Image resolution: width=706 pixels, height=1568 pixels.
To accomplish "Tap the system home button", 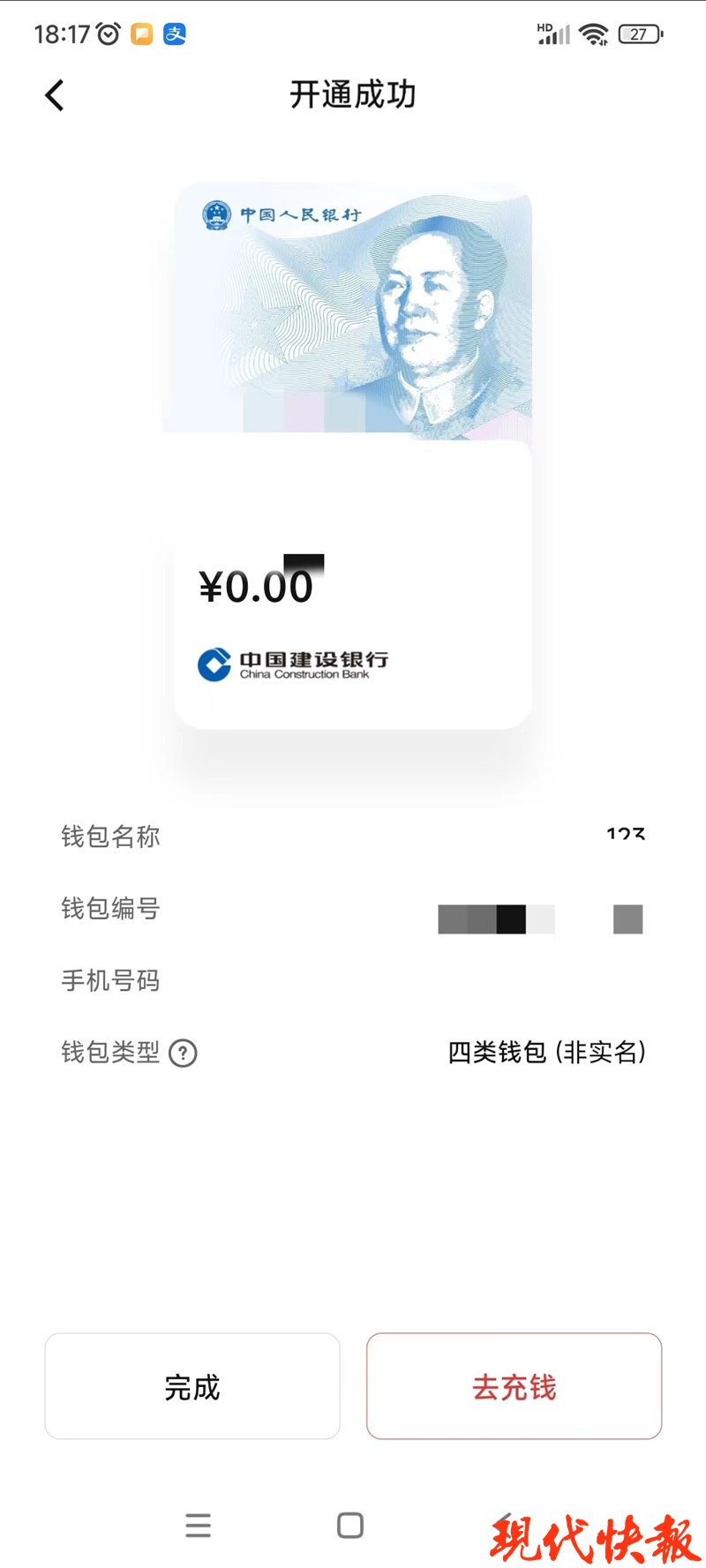I will pyautogui.click(x=350, y=1525).
